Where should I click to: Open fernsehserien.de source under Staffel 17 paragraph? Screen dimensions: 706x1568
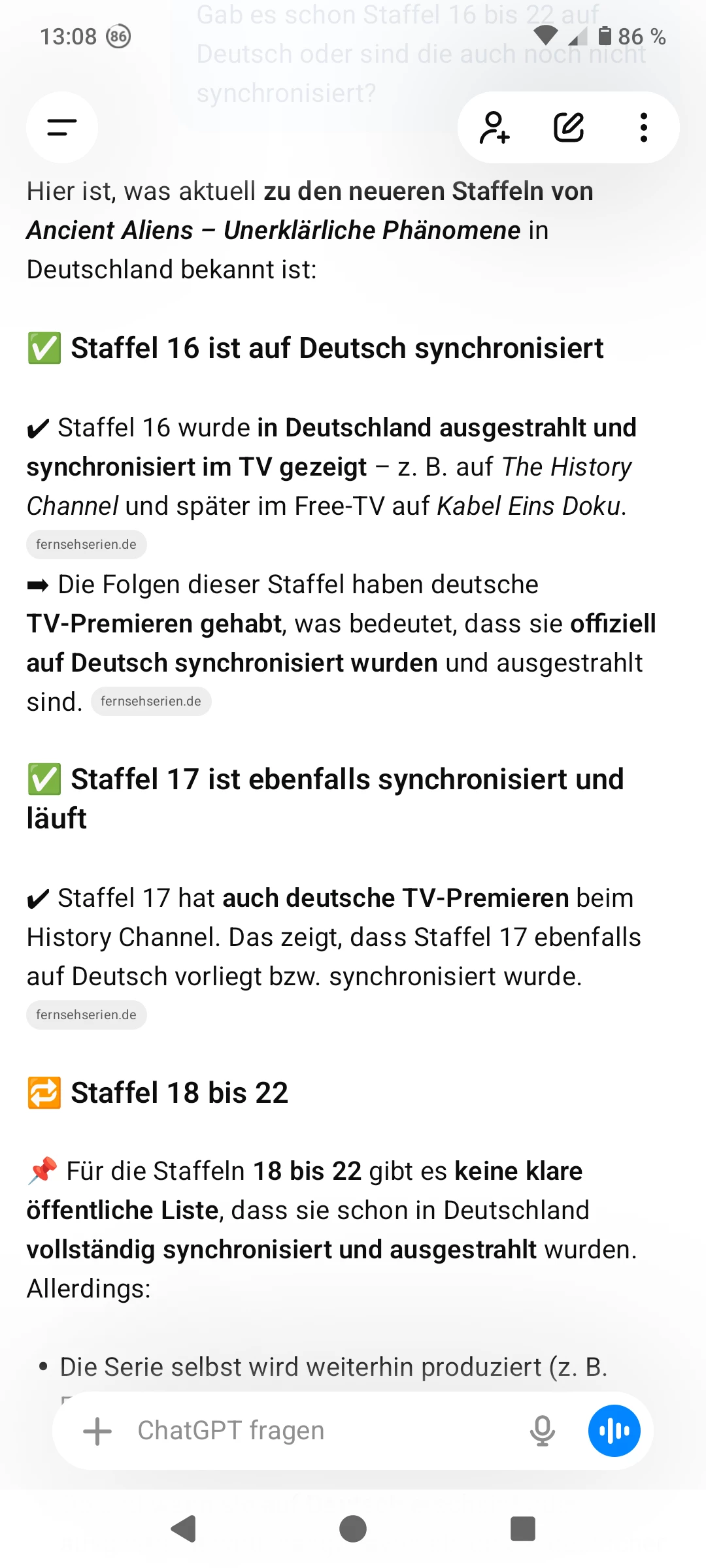pos(86,1015)
